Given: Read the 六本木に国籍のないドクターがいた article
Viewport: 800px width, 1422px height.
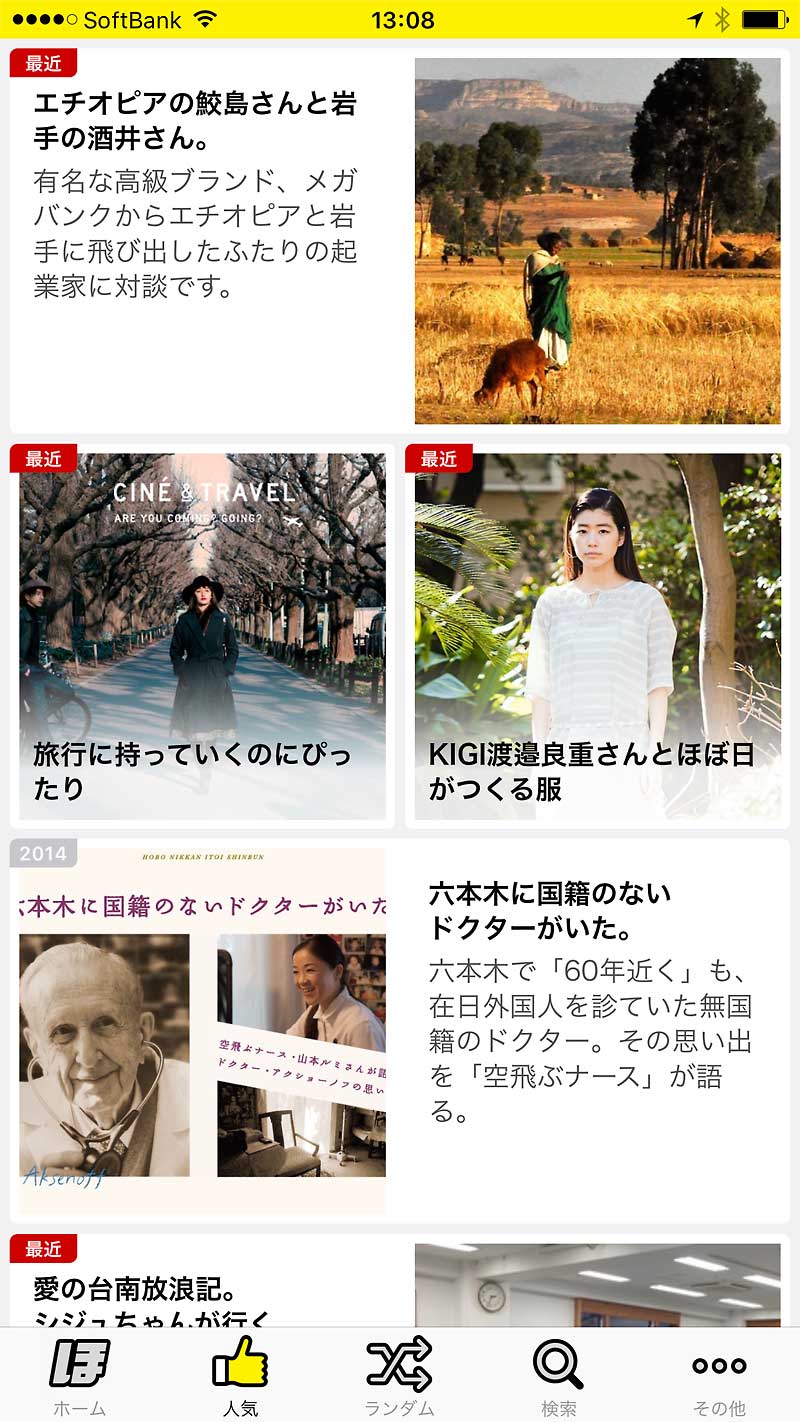Looking at the screenshot, I should [x=398, y=1030].
